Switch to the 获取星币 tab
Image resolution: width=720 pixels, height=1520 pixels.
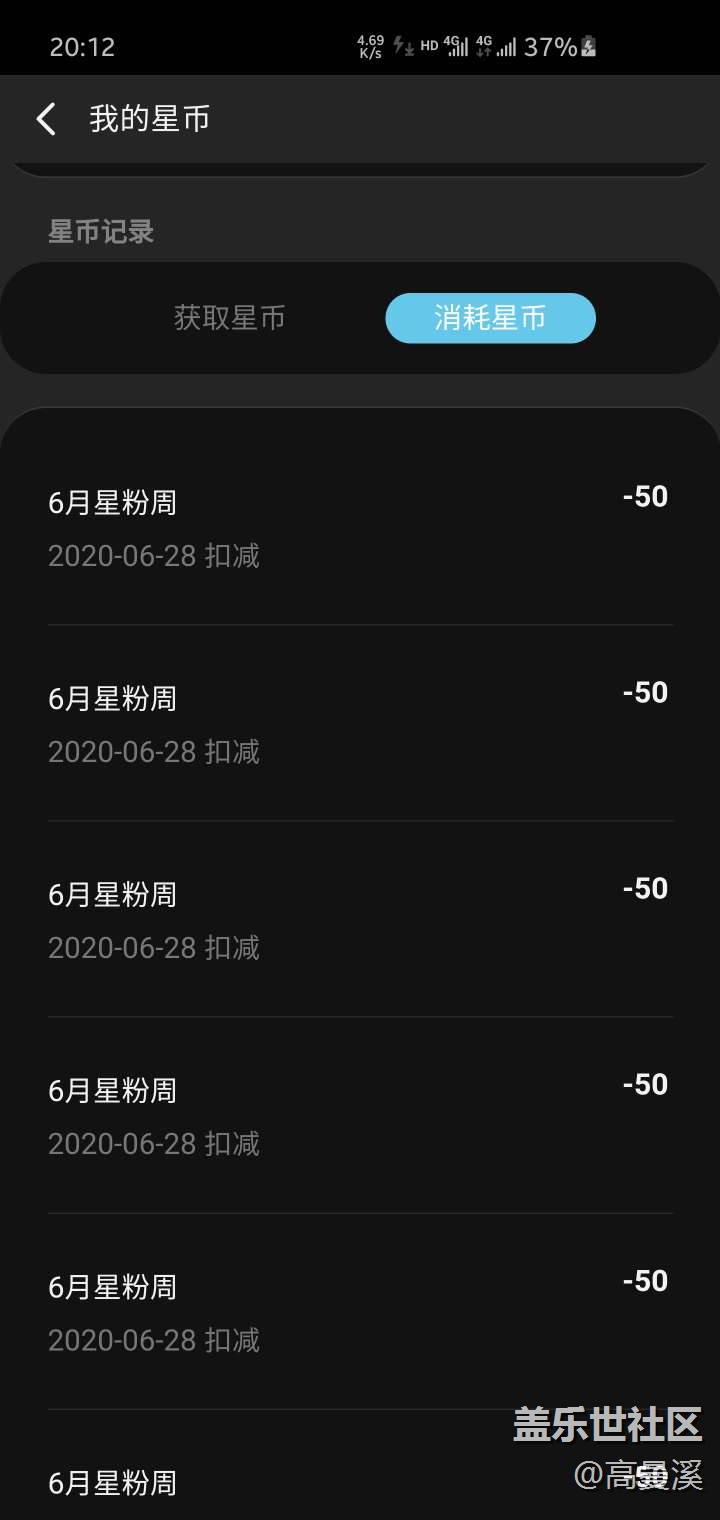tap(230, 318)
